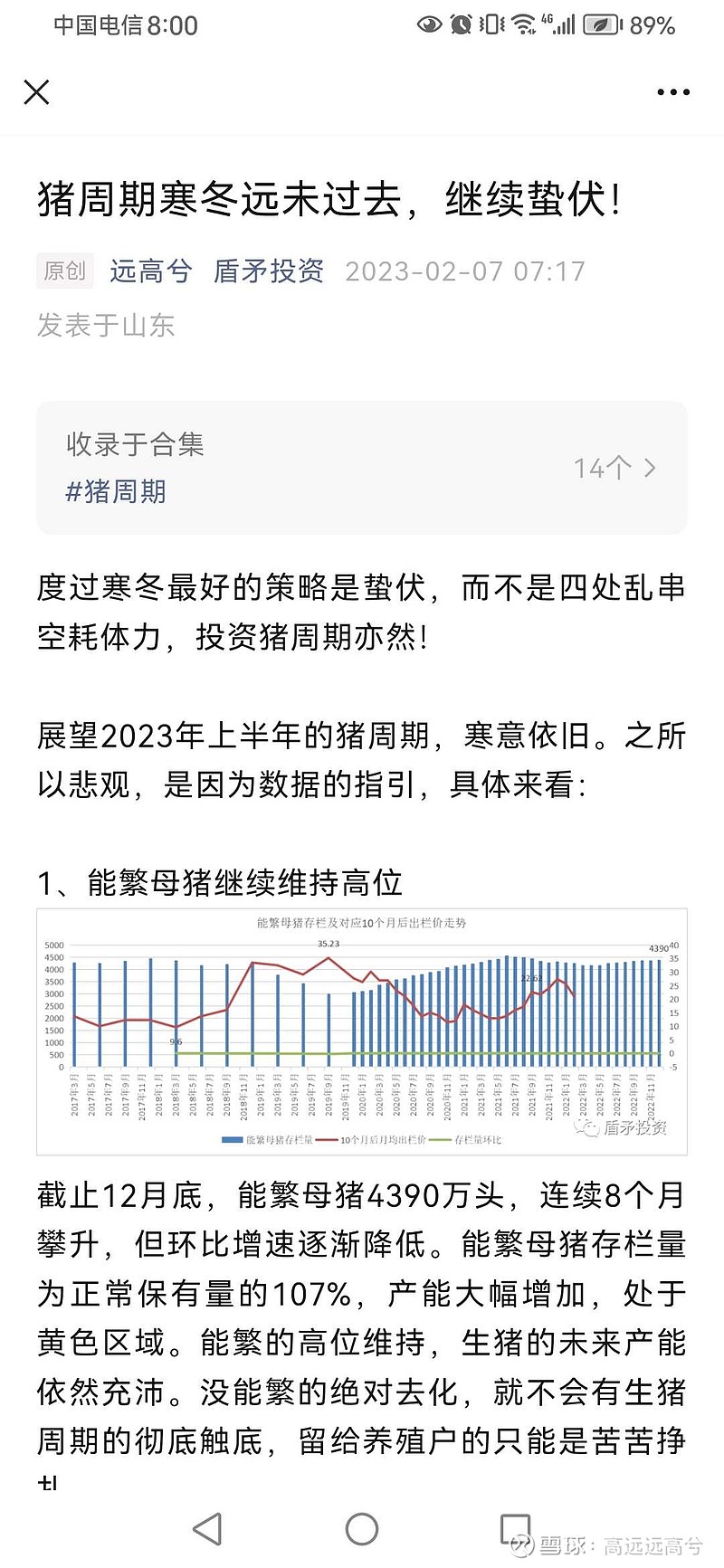Screen dimensions: 724x1568
Task: Open the three-dot overflow menu
Action: 673,92
